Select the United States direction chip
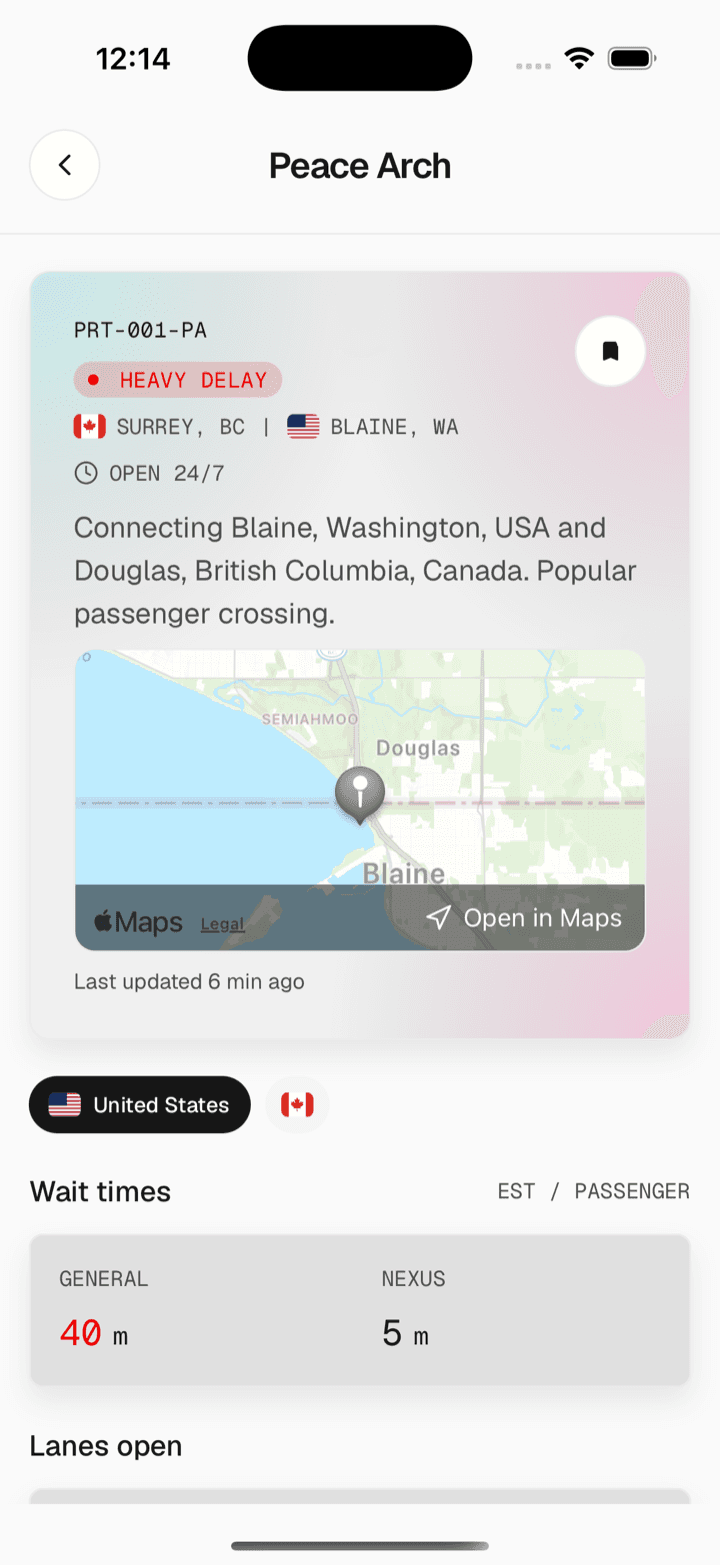 point(140,1105)
